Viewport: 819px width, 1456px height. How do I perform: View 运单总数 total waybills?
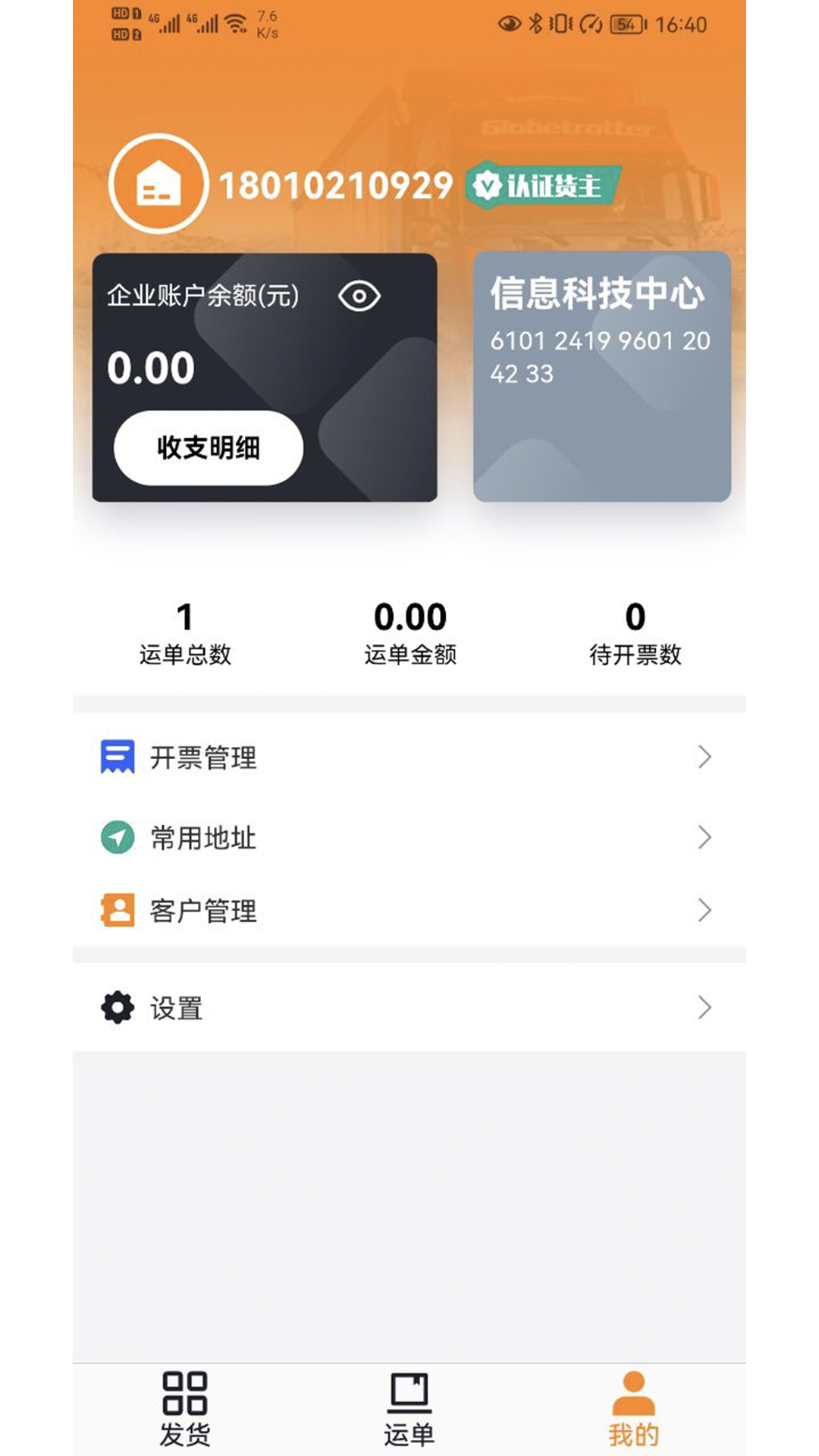click(185, 634)
